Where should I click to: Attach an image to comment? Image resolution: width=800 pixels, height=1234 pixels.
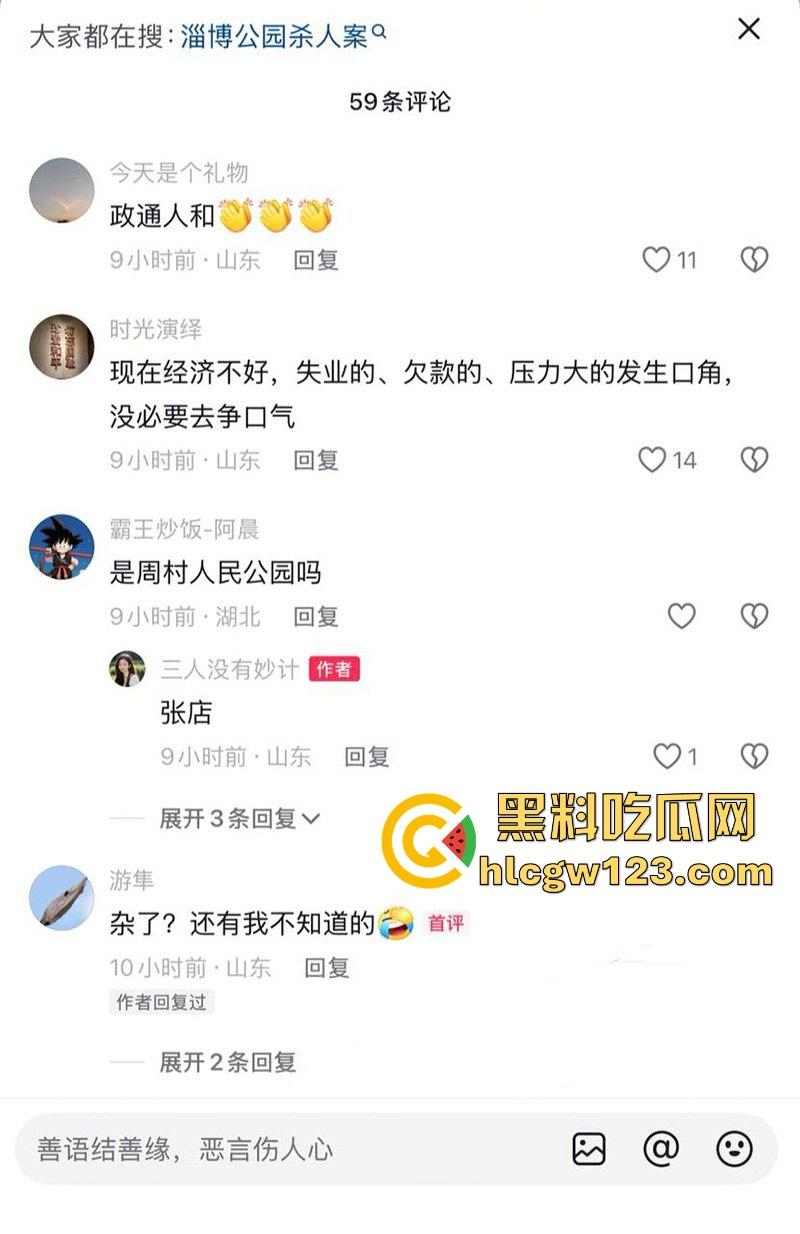589,1149
